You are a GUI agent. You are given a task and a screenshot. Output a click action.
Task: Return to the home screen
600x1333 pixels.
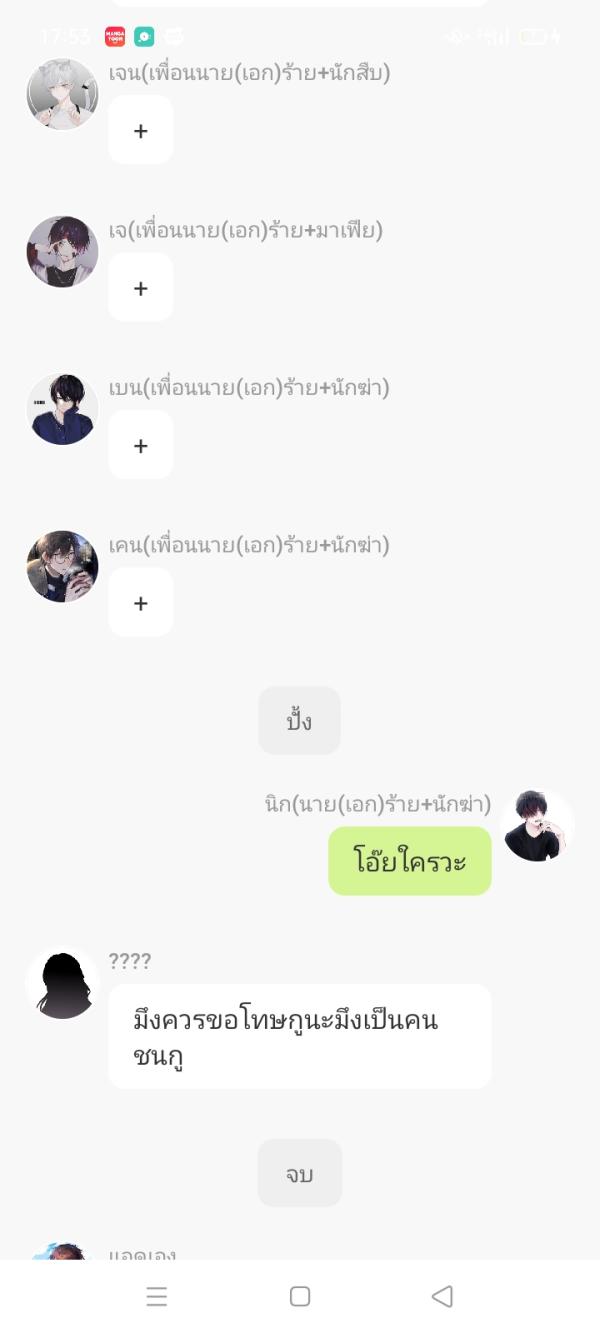300,1296
